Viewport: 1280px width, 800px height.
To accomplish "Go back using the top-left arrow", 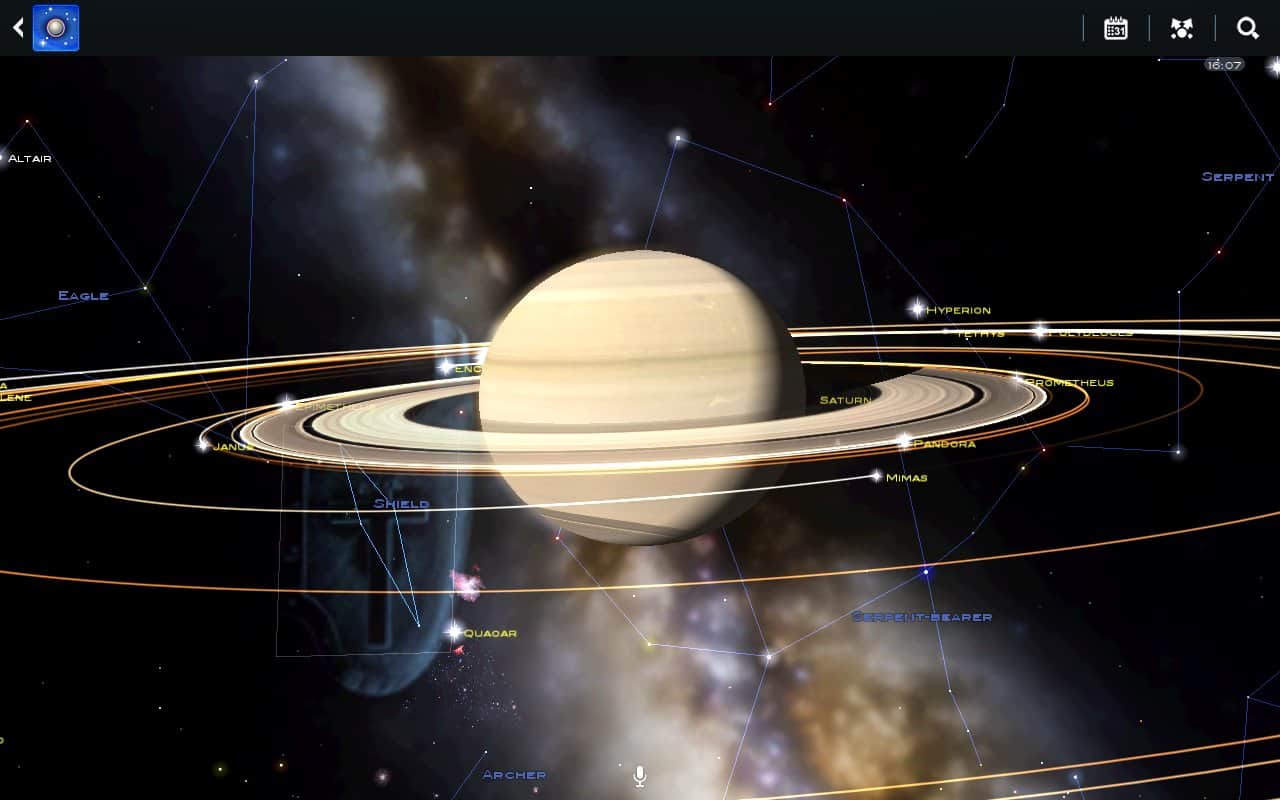I will (18, 28).
